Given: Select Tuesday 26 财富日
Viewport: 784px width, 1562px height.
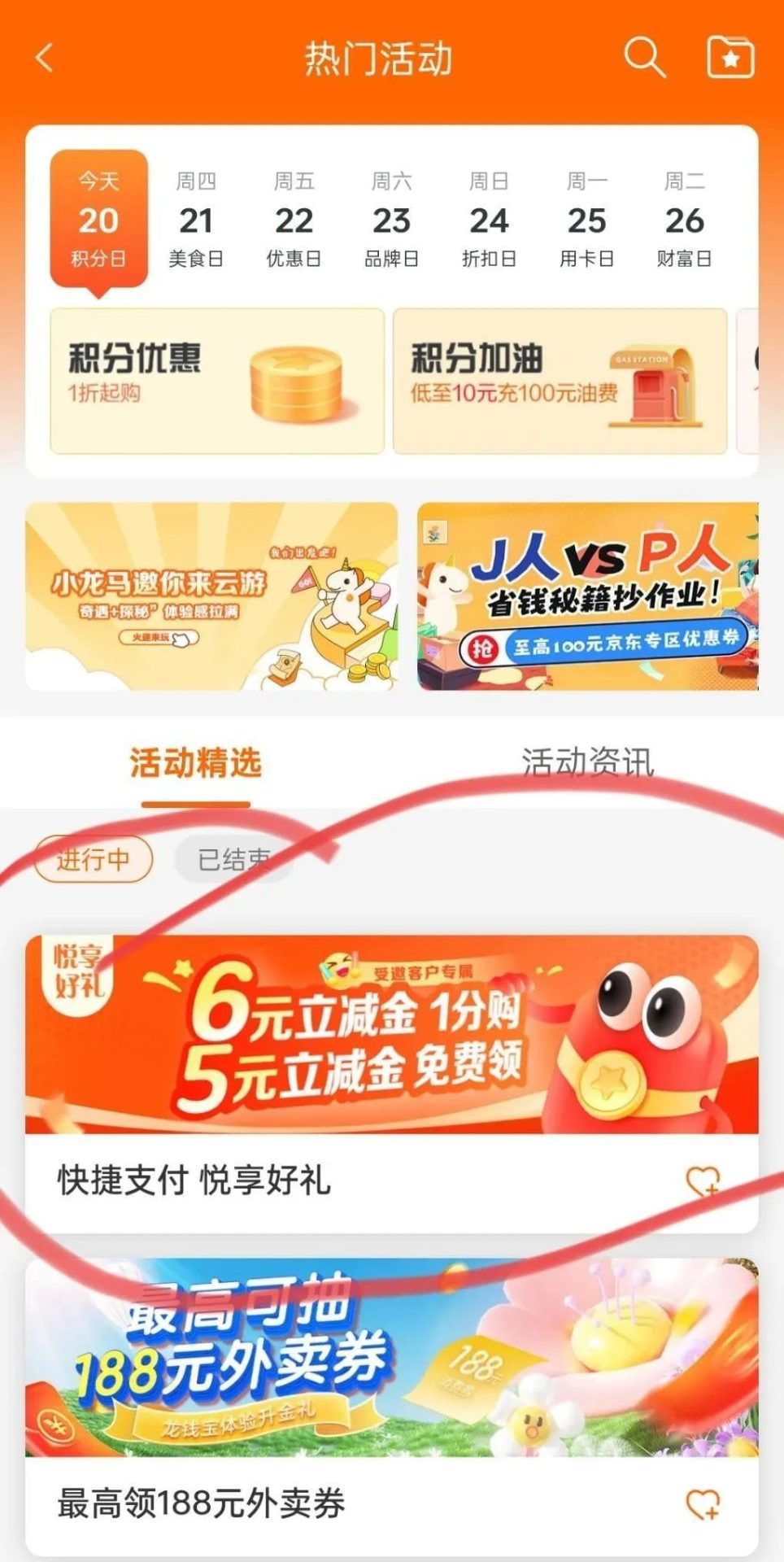Looking at the screenshot, I should tap(684, 220).
